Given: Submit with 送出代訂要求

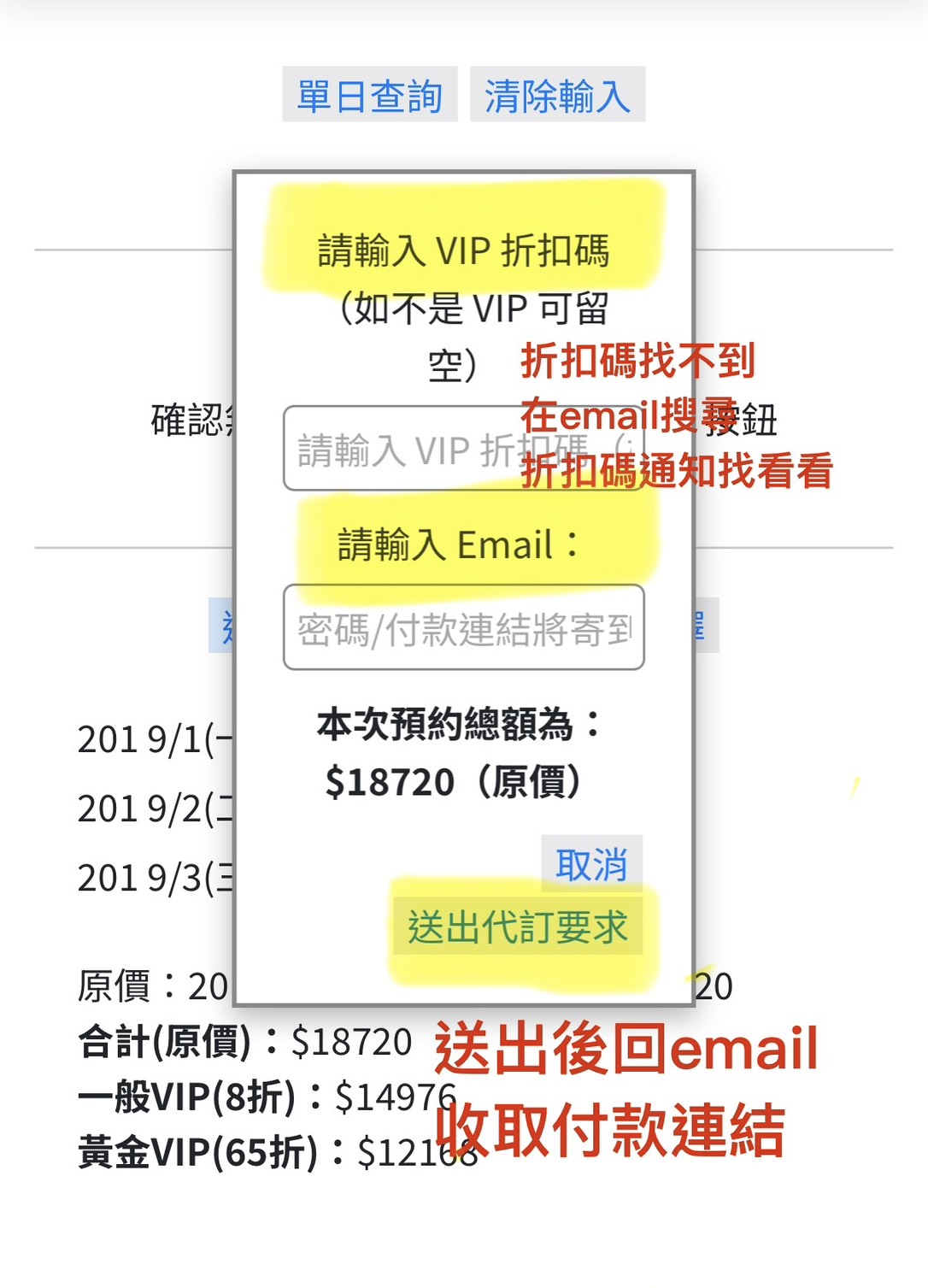Looking at the screenshot, I should coord(517,926).
